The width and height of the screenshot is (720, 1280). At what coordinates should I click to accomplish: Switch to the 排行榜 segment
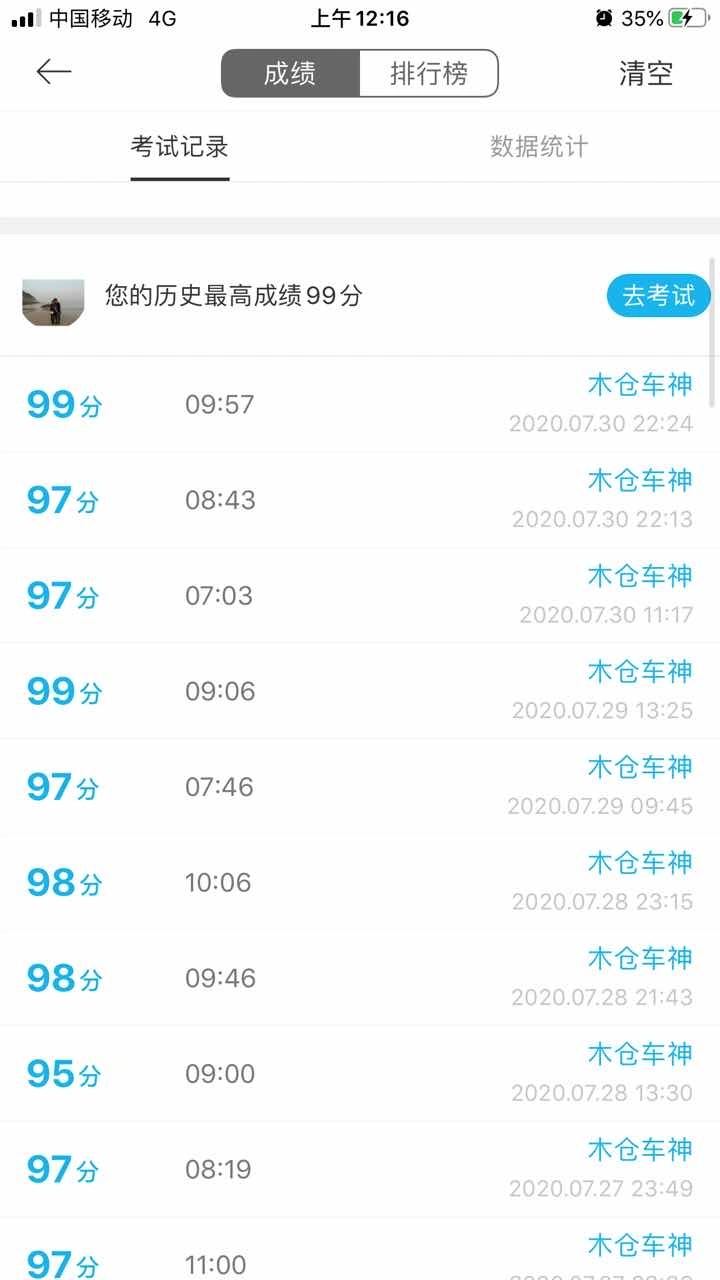pos(428,74)
